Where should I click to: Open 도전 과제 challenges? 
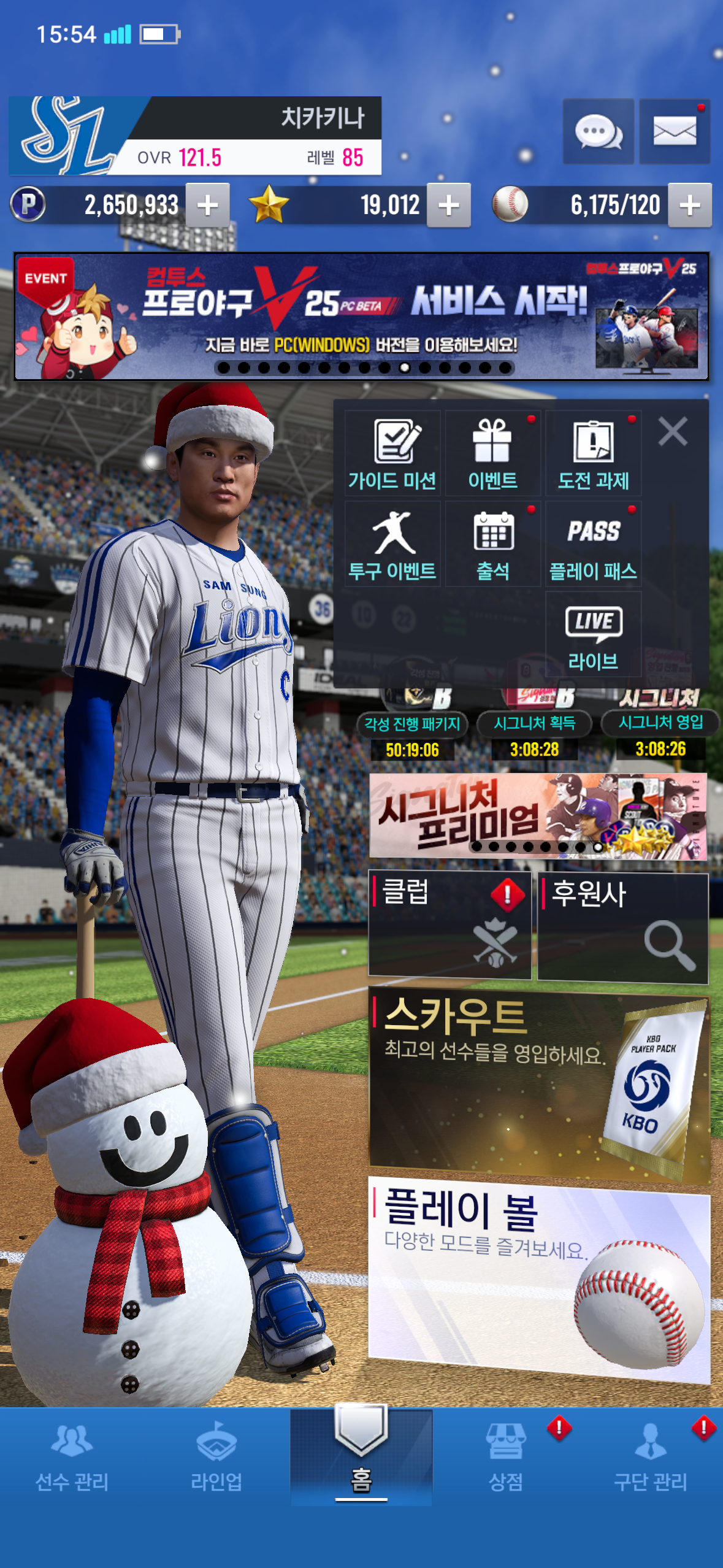click(593, 453)
